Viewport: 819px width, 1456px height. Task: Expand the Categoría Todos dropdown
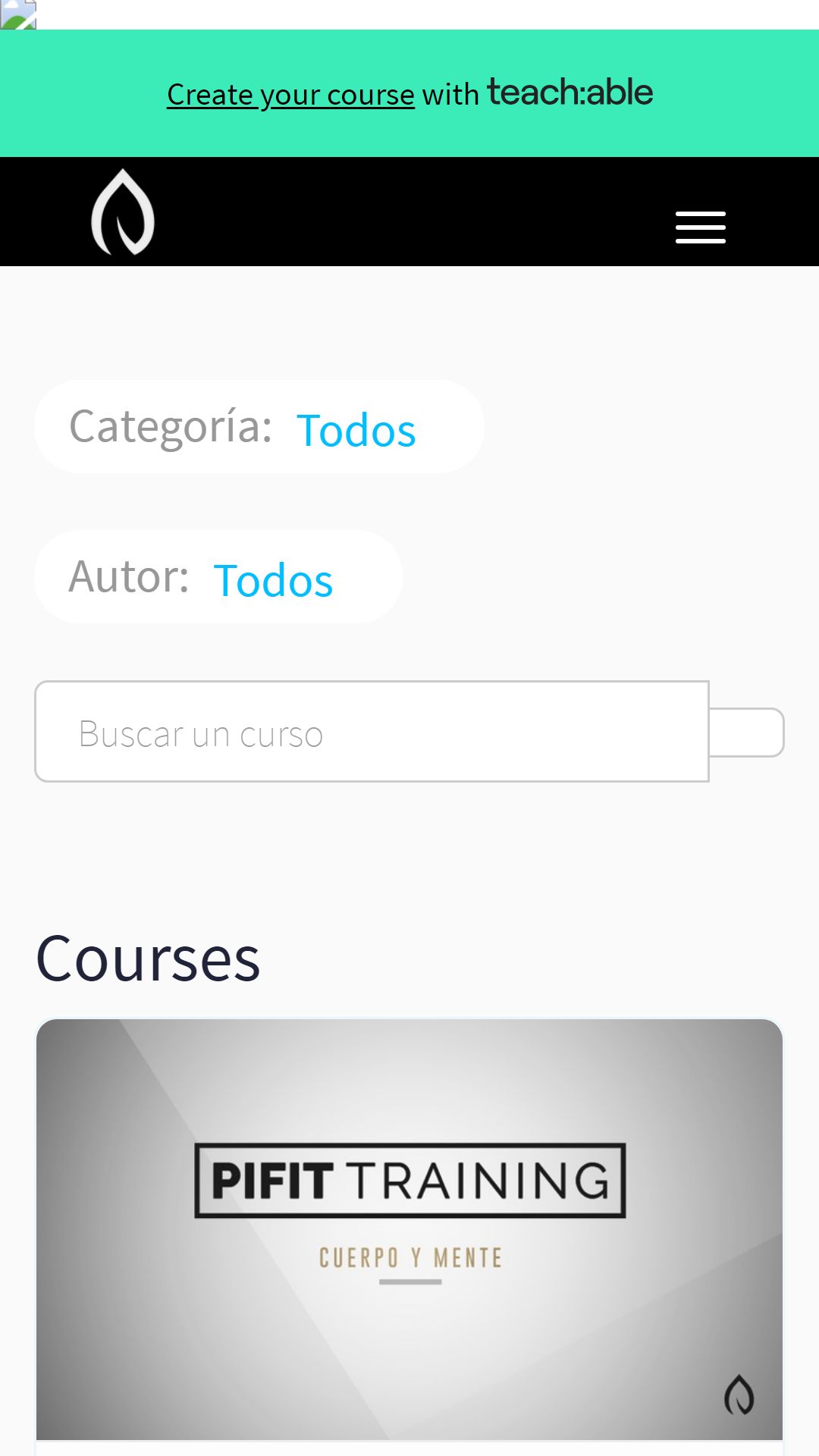[x=259, y=427]
